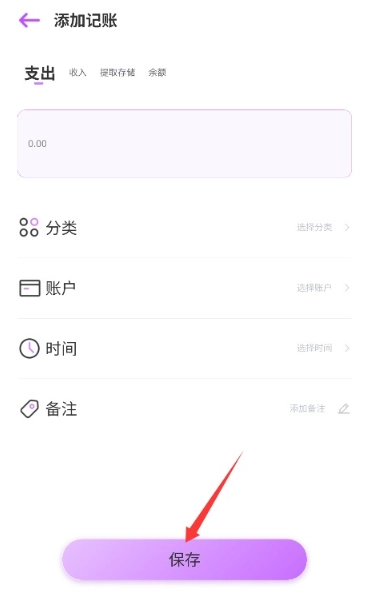Add a note in the 备注 row

pos(184,409)
